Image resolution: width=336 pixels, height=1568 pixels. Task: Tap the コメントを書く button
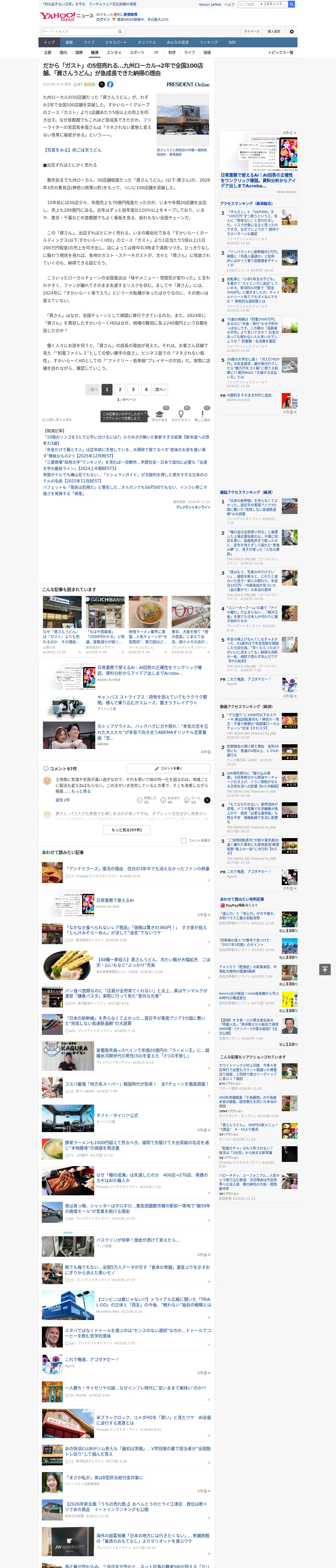pyautogui.click(x=168, y=768)
